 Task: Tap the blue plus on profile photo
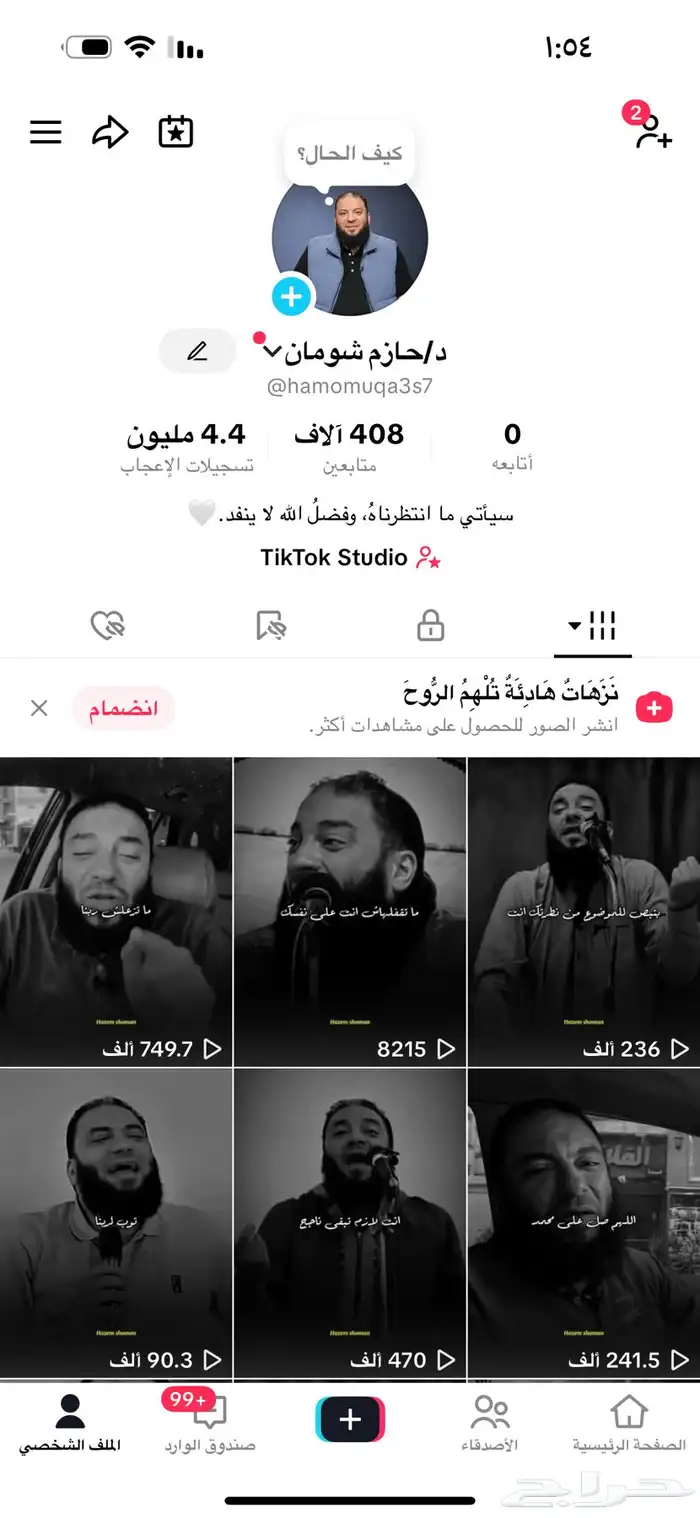click(292, 296)
